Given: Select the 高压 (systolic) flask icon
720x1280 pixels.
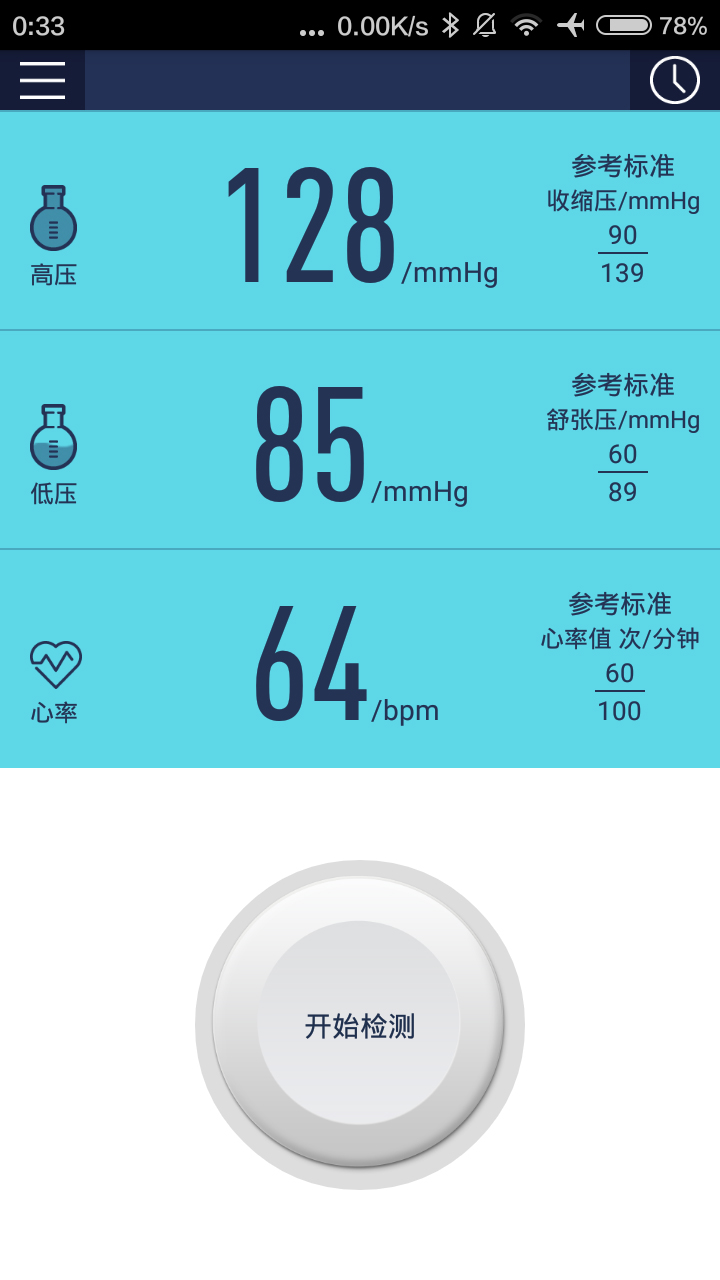Looking at the screenshot, I should pyautogui.click(x=55, y=222).
